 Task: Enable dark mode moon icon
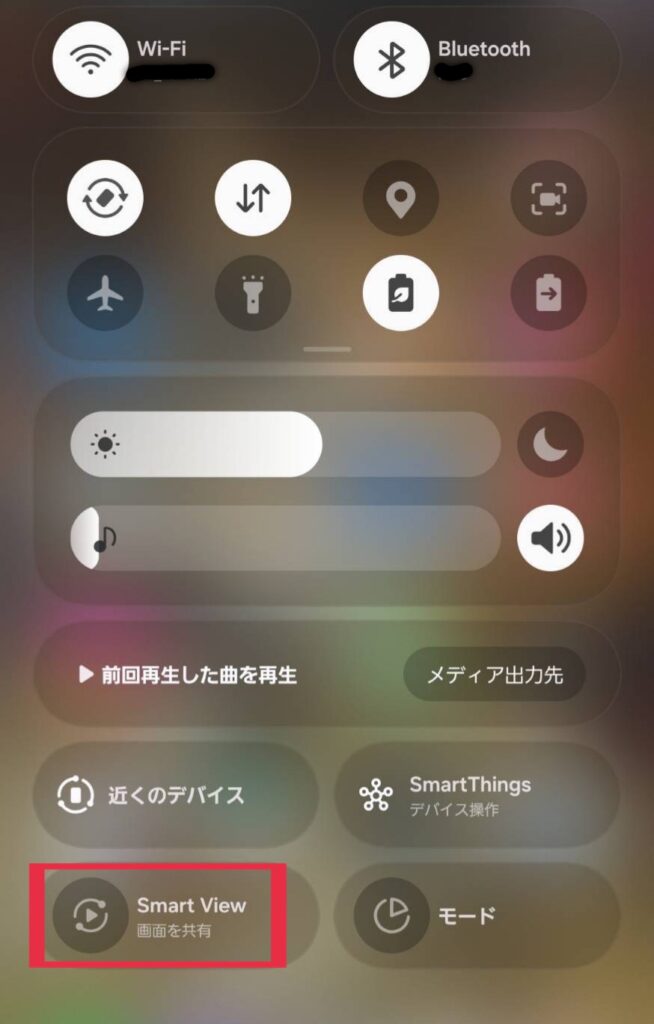point(550,444)
